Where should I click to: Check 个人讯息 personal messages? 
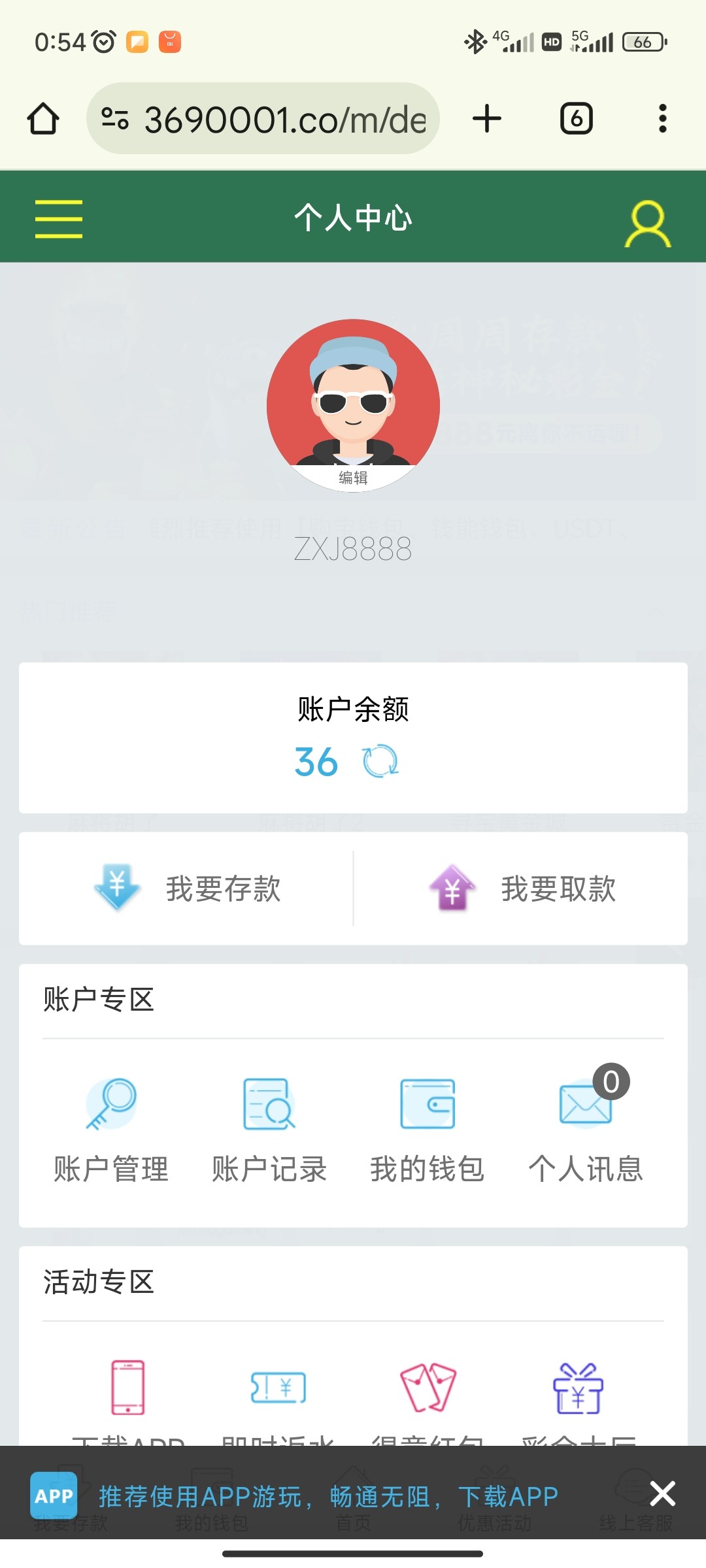(586, 1130)
